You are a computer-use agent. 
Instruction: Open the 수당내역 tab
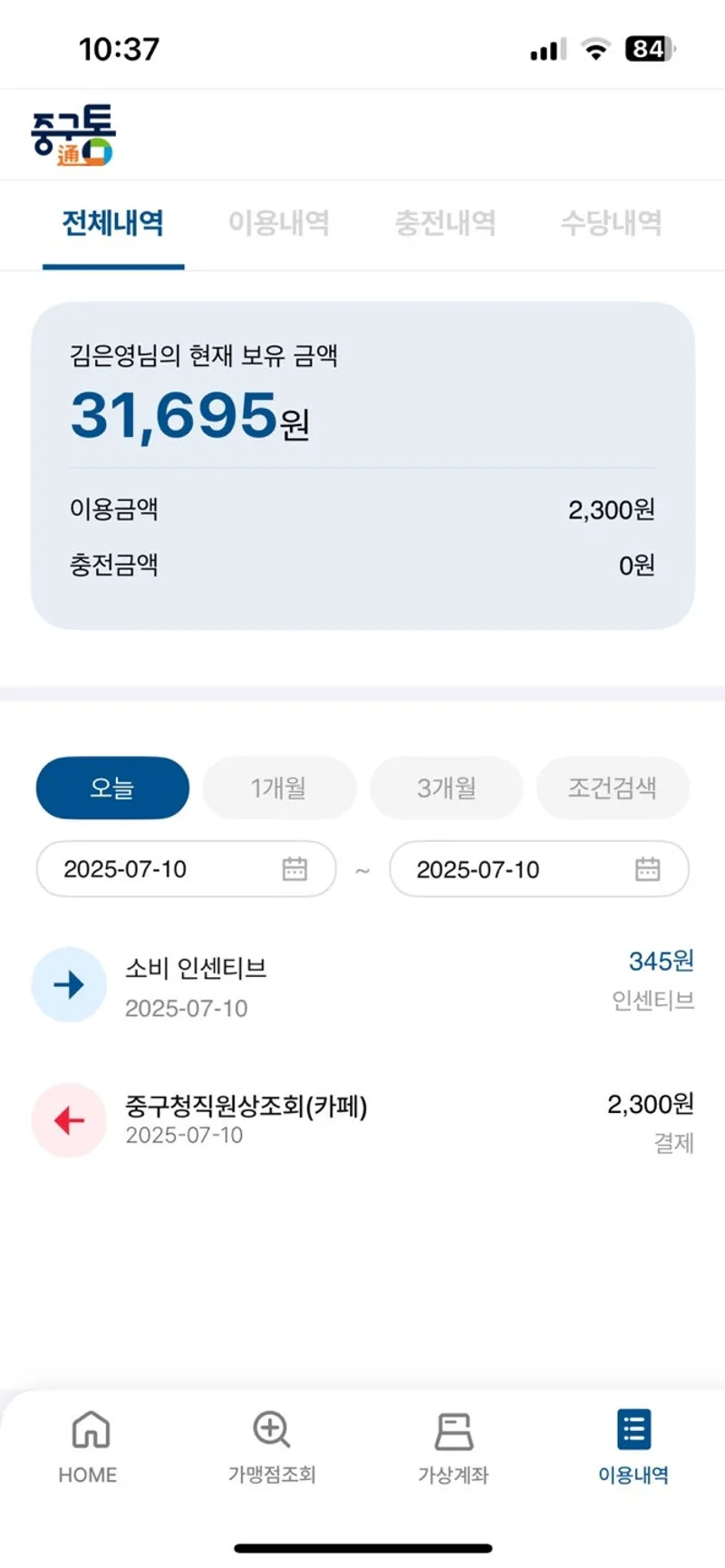[612, 222]
